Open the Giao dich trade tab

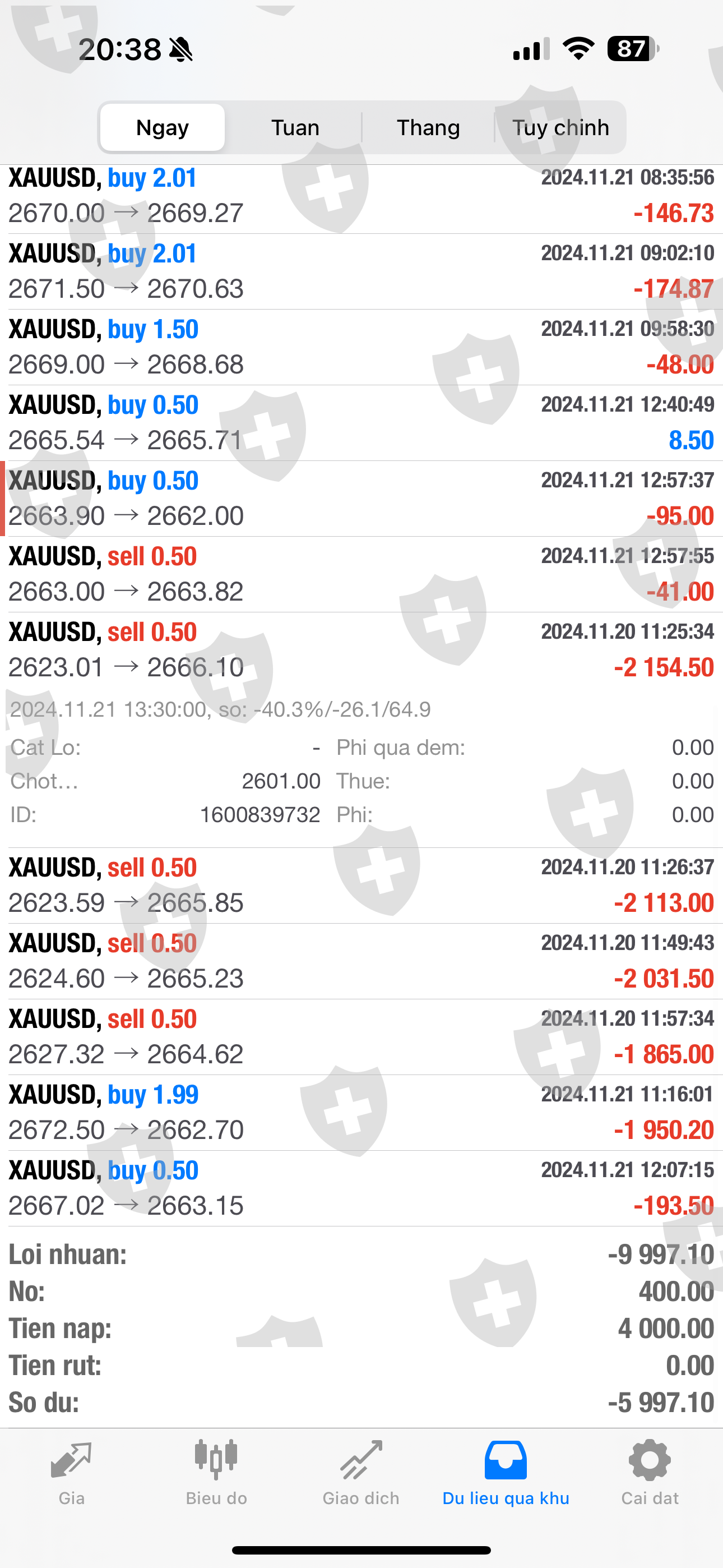(x=361, y=1472)
